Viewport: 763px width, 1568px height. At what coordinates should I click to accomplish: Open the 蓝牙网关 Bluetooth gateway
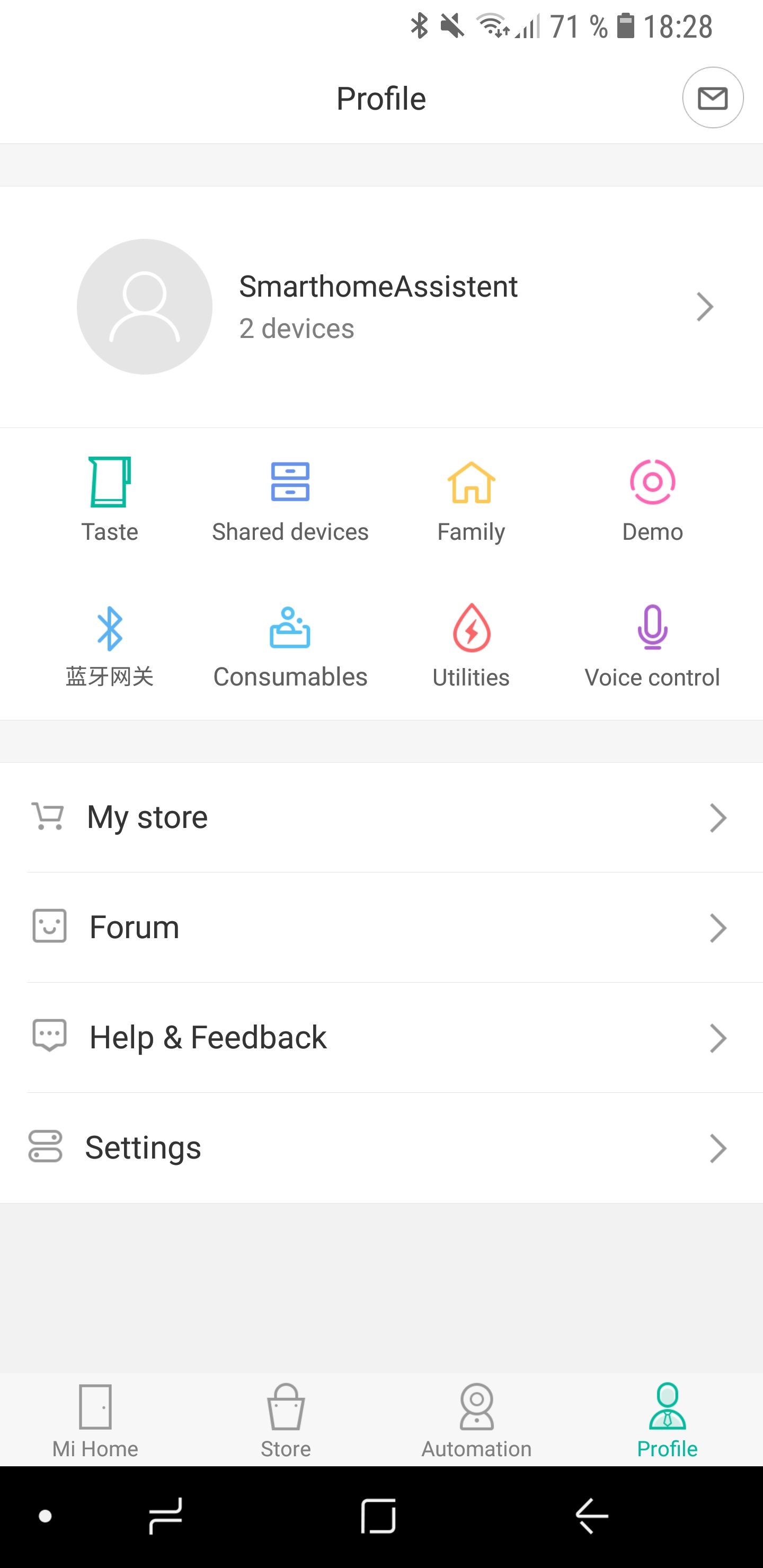point(110,645)
